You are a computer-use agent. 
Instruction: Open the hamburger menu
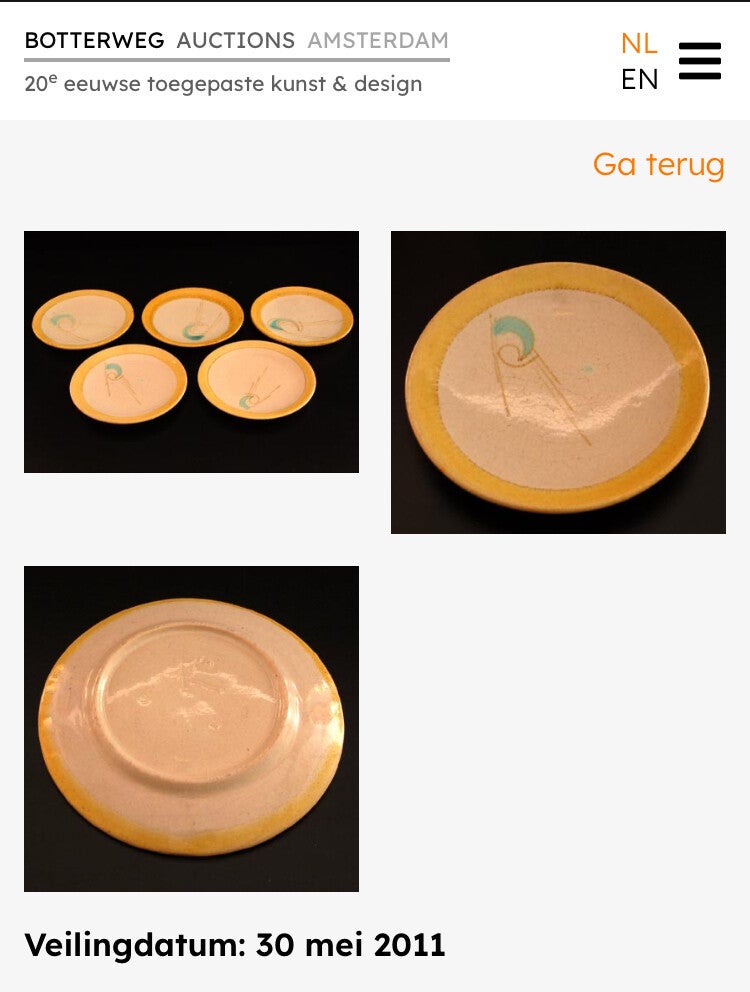pyautogui.click(x=699, y=61)
